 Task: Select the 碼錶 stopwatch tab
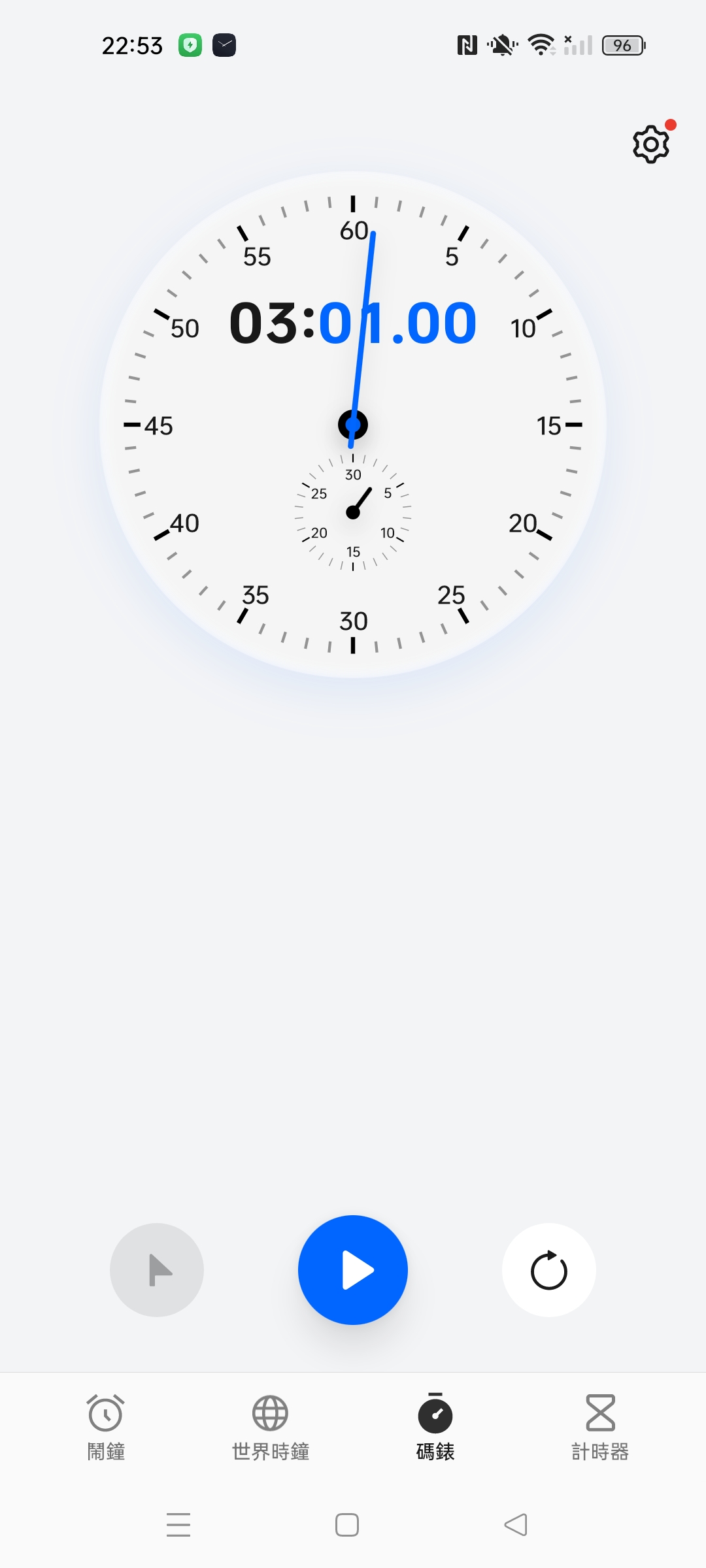click(x=435, y=1427)
